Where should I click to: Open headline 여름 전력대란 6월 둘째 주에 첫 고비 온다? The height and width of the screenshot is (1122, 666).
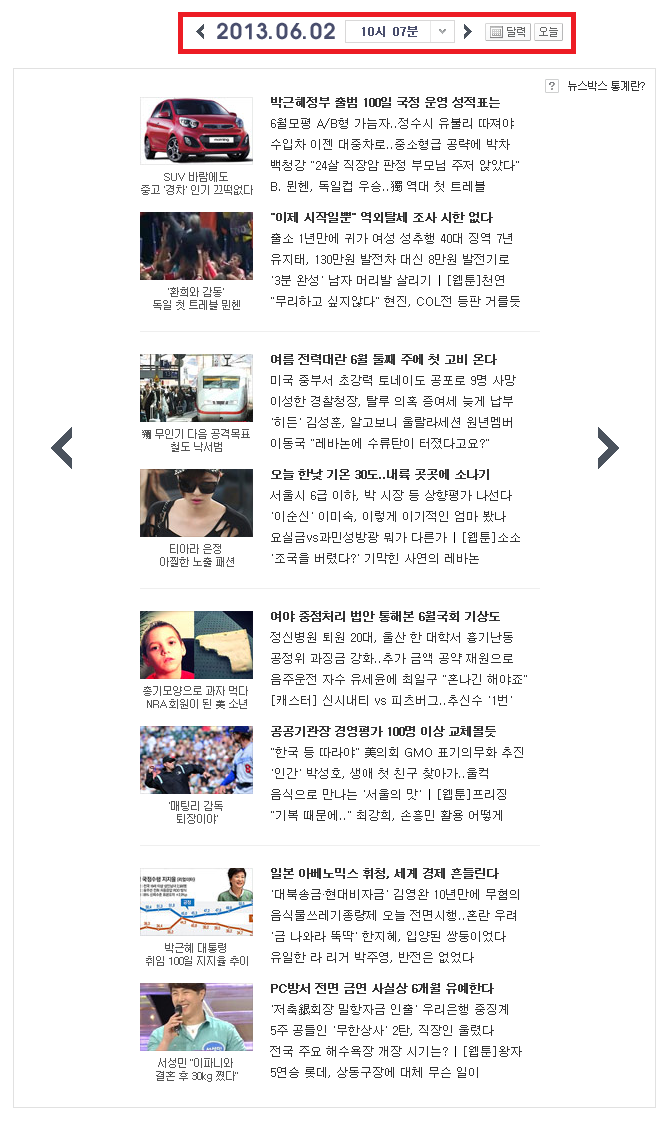(x=383, y=359)
